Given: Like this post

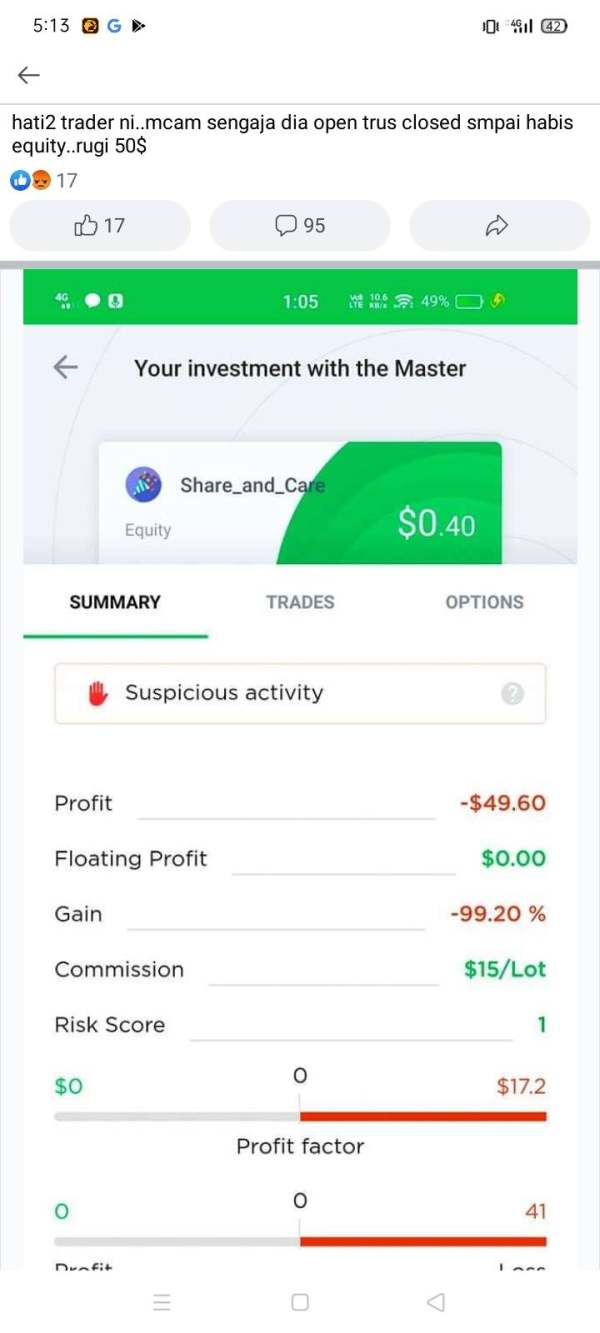Looking at the screenshot, I should click(x=100, y=225).
